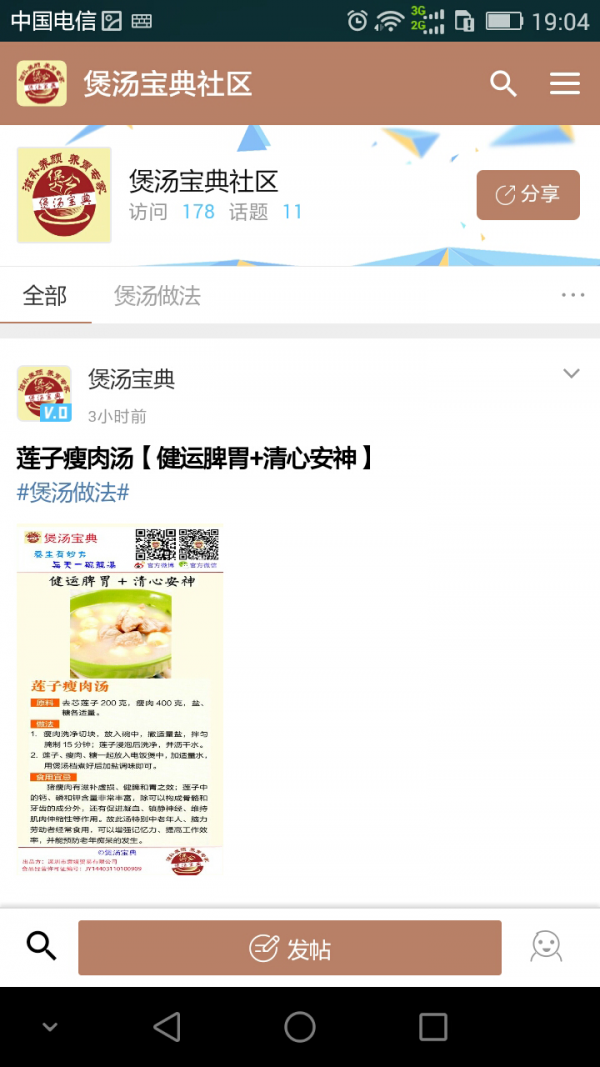Image resolution: width=600 pixels, height=1067 pixels.
Task: Open 煲汤宝典 author avatar
Action: (44, 393)
